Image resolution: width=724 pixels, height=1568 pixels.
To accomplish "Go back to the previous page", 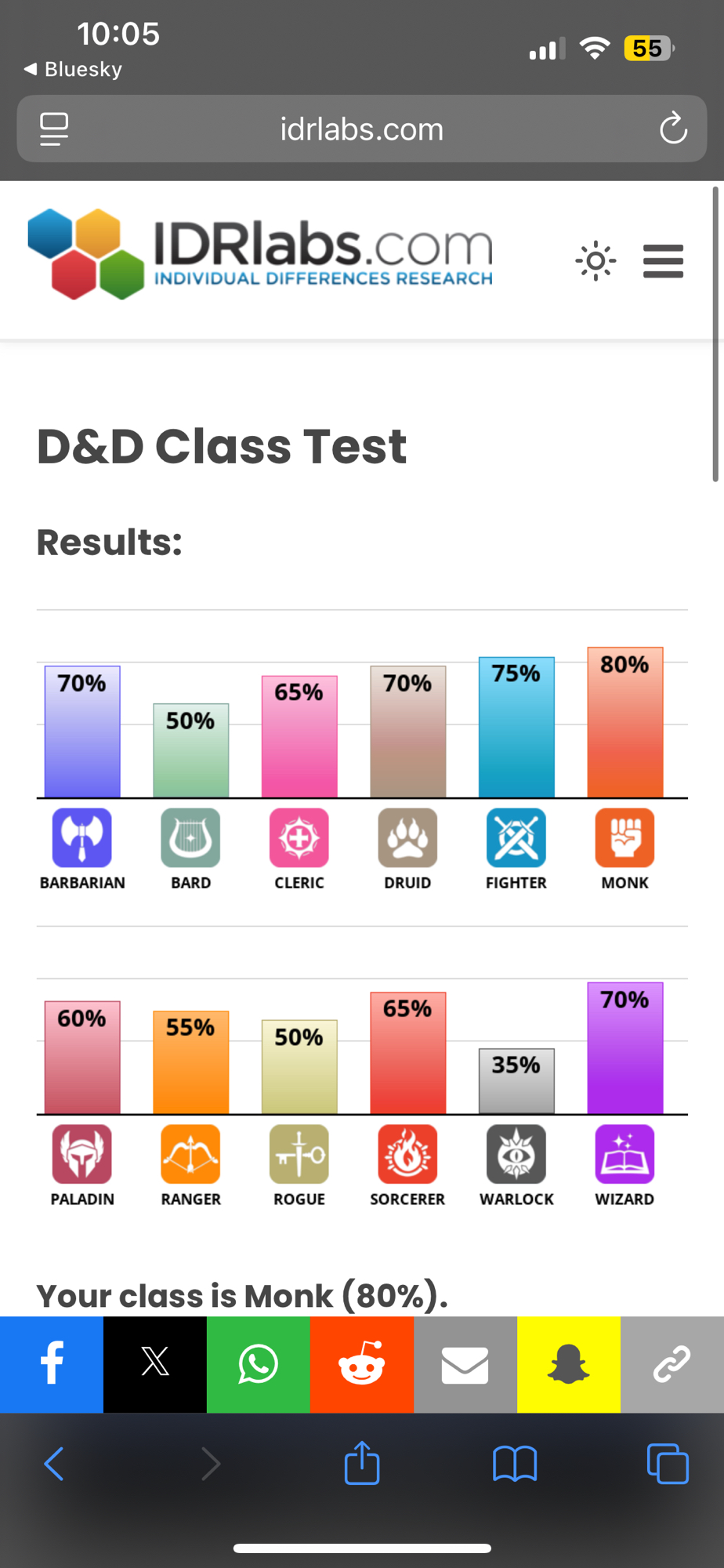I will 53,1464.
